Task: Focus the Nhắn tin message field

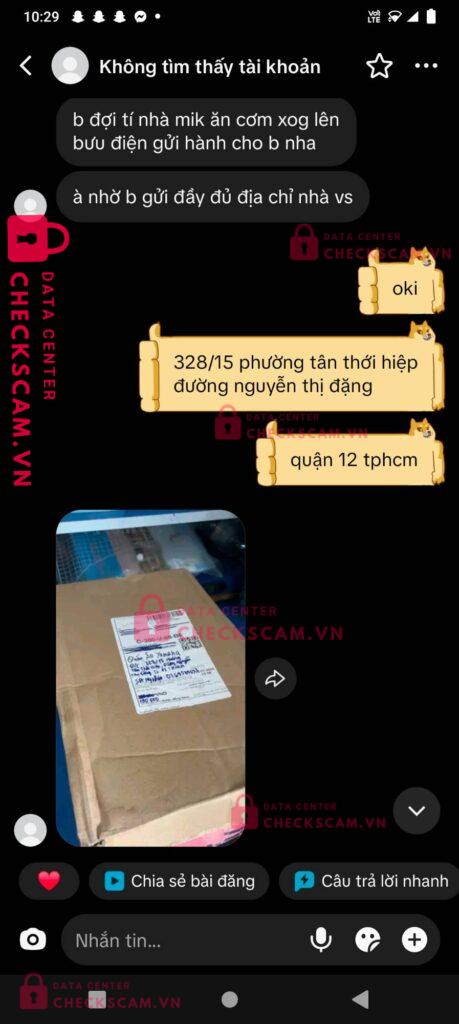Action: (x=186, y=940)
